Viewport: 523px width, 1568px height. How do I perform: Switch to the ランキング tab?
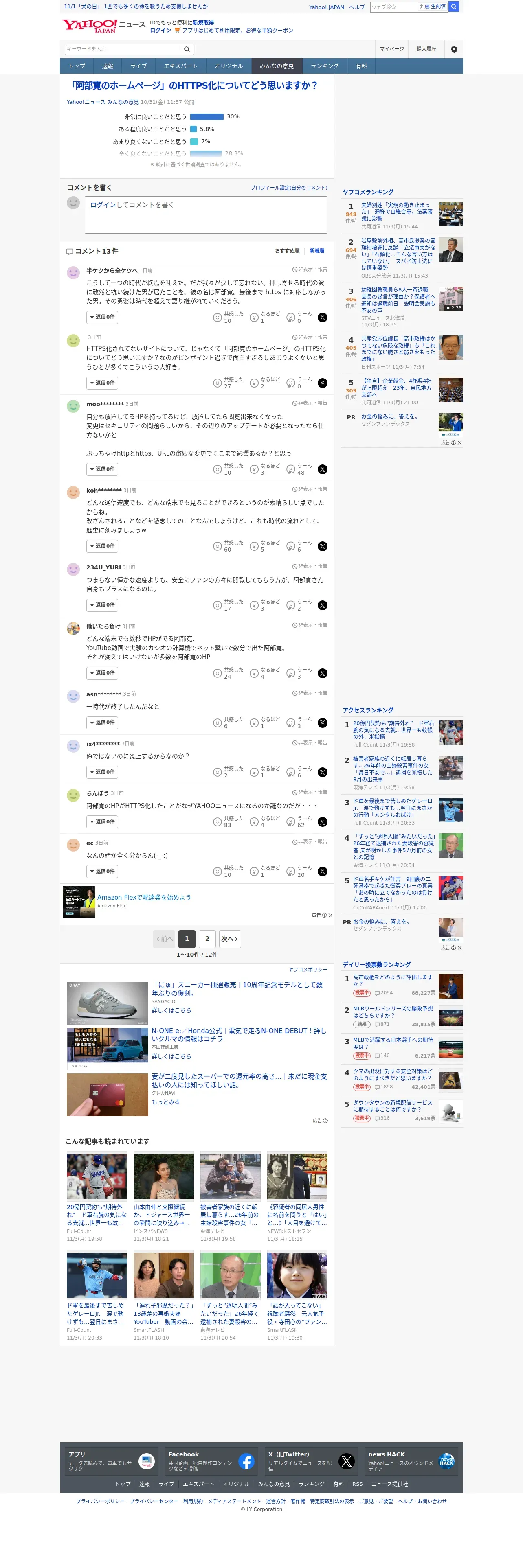pyautogui.click(x=325, y=66)
